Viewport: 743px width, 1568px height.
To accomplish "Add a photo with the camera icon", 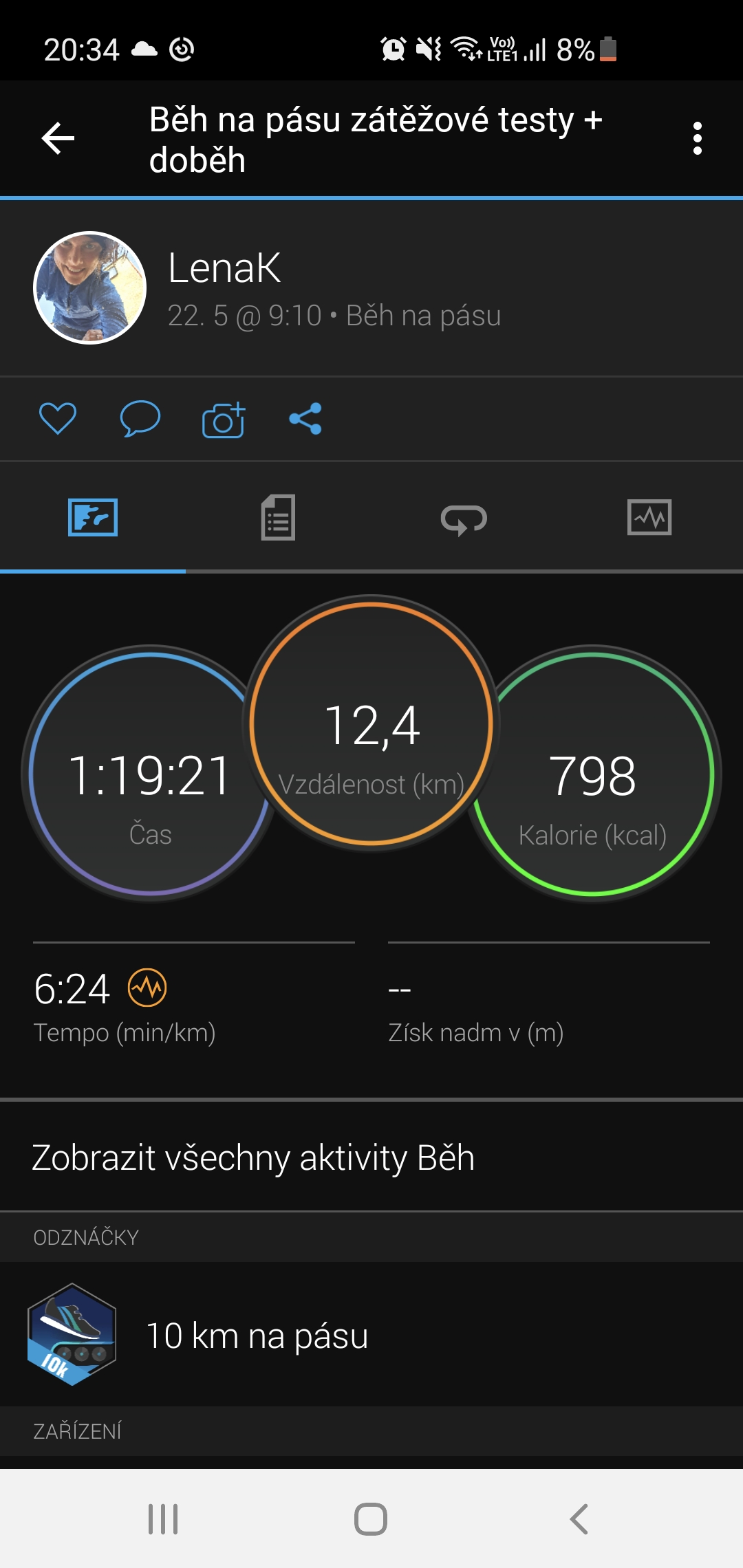I will (224, 419).
